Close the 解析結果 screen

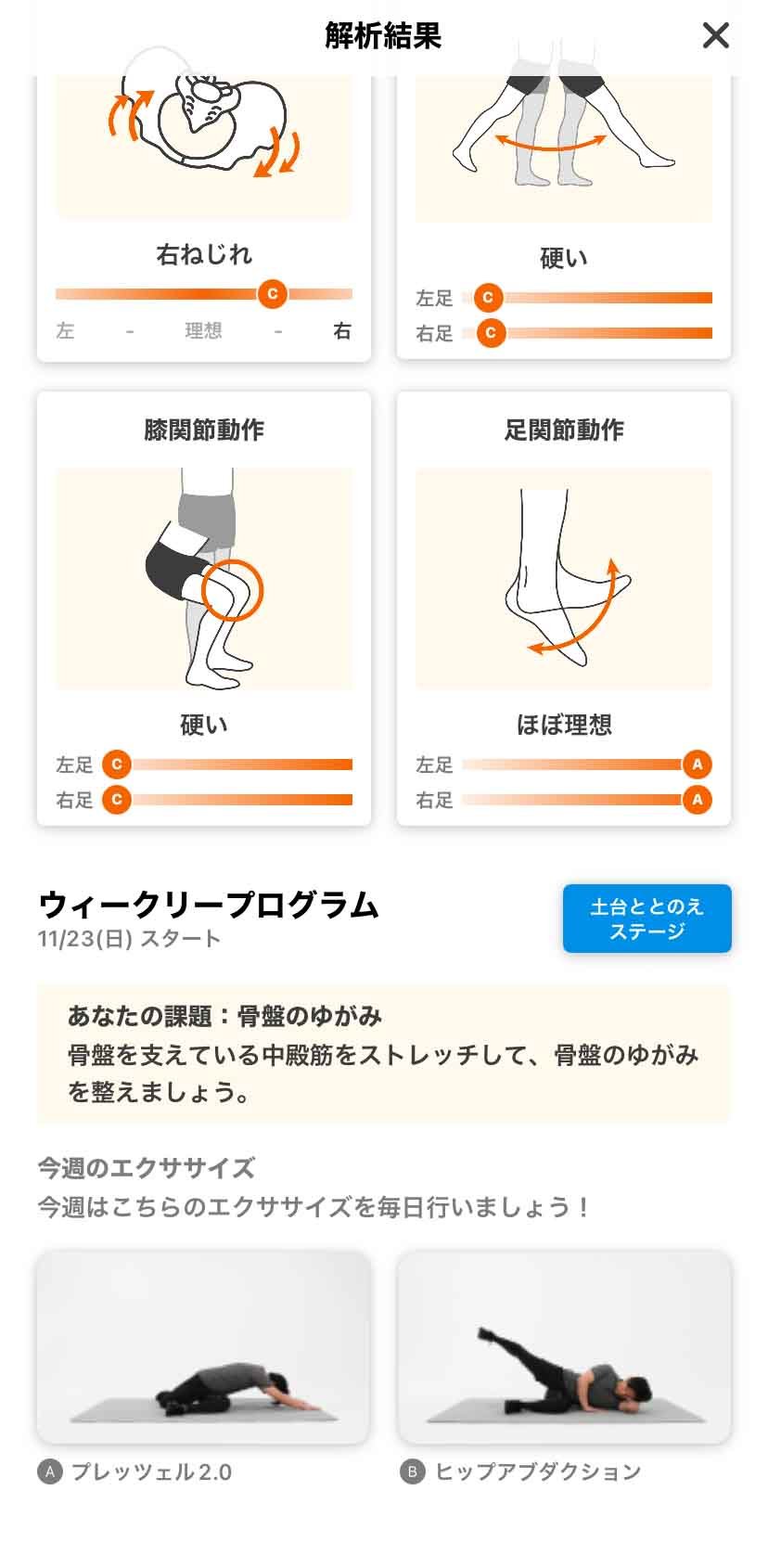(x=715, y=36)
